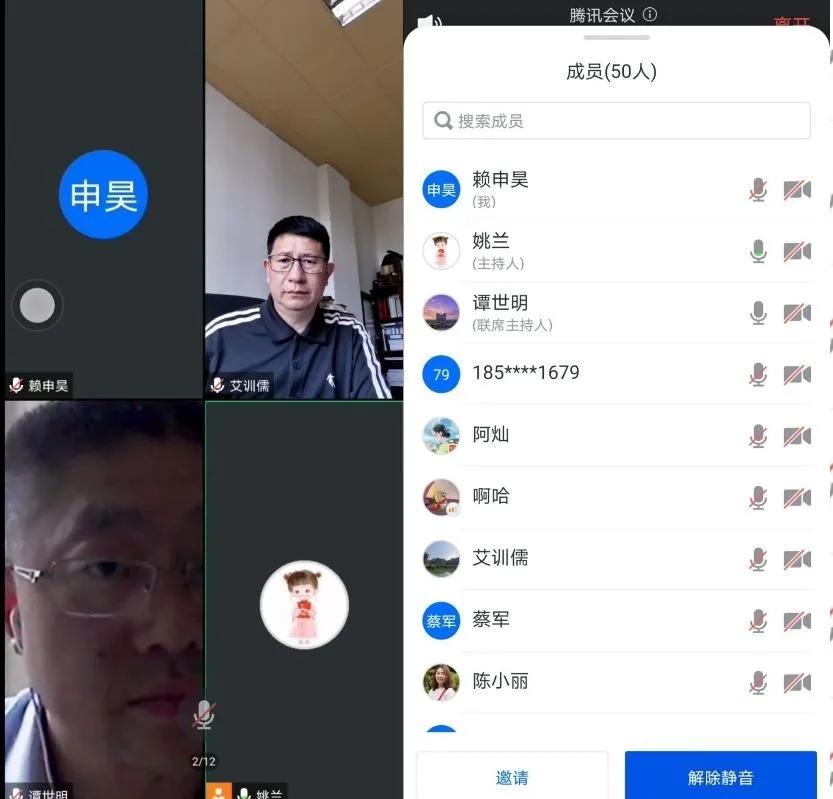Open 艾训儒's video tile
Viewport: 833px width, 799px height.
304,200
